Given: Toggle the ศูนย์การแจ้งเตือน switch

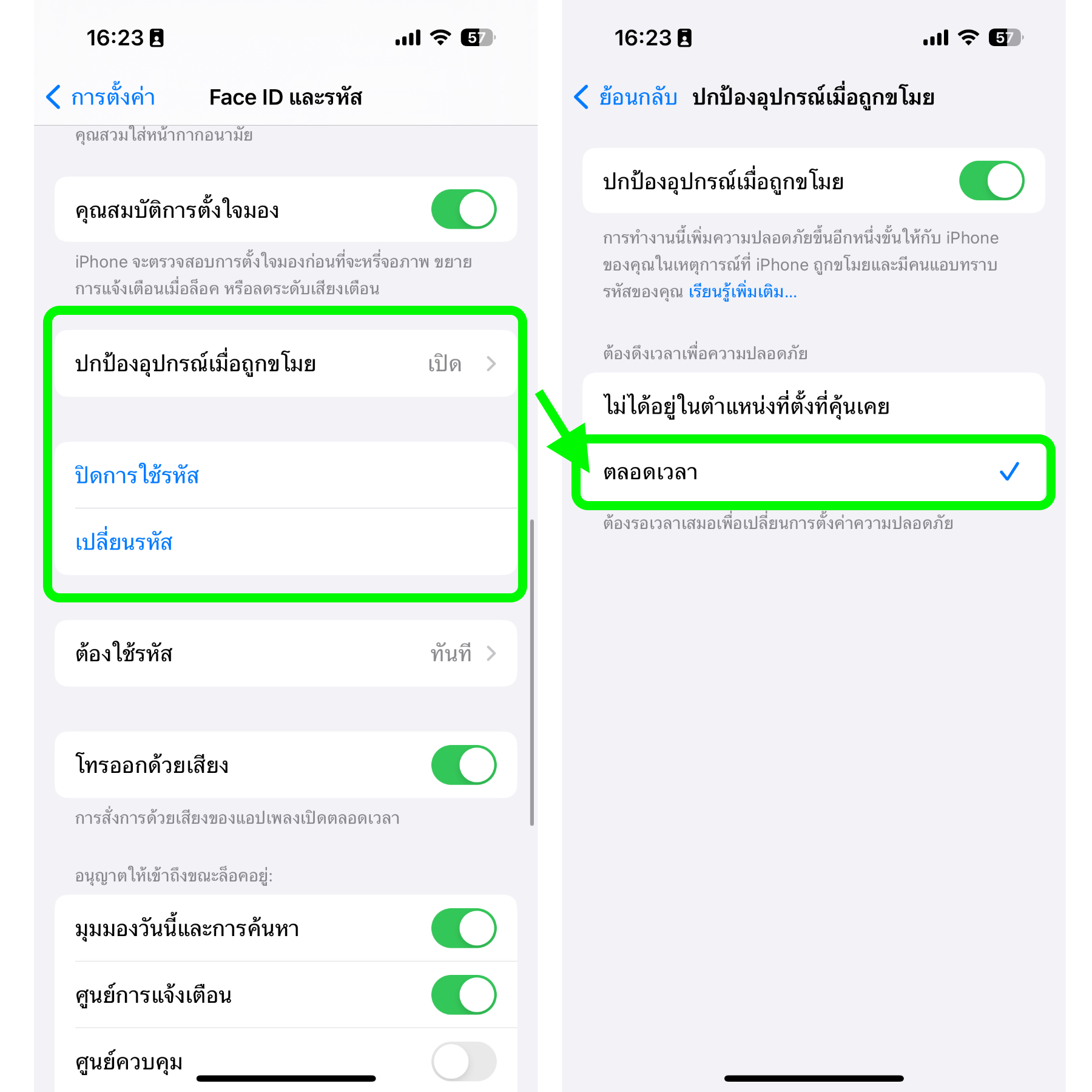Looking at the screenshot, I should coord(463,995).
